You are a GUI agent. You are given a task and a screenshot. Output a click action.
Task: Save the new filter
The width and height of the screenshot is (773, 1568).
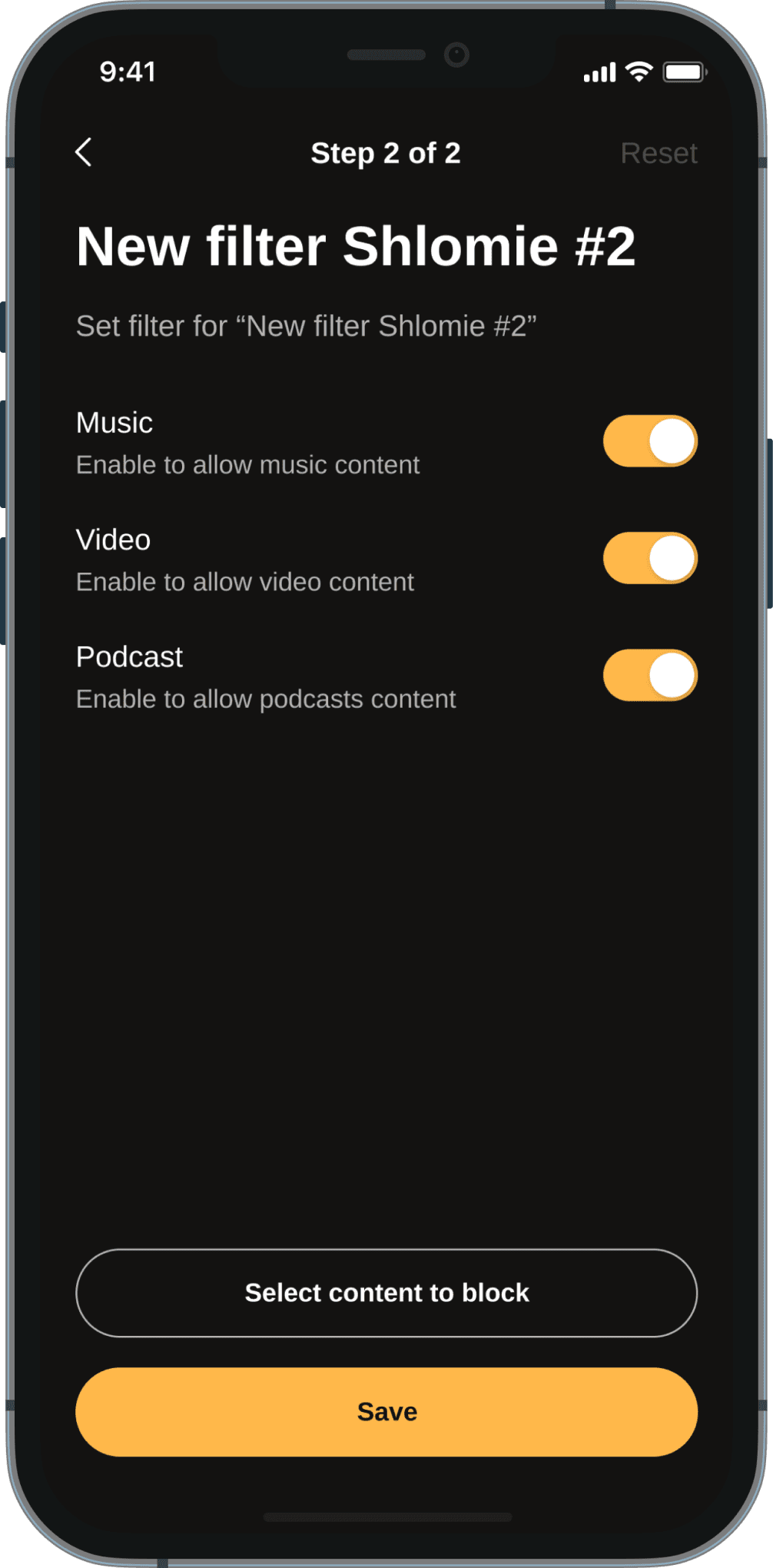pos(386,1411)
